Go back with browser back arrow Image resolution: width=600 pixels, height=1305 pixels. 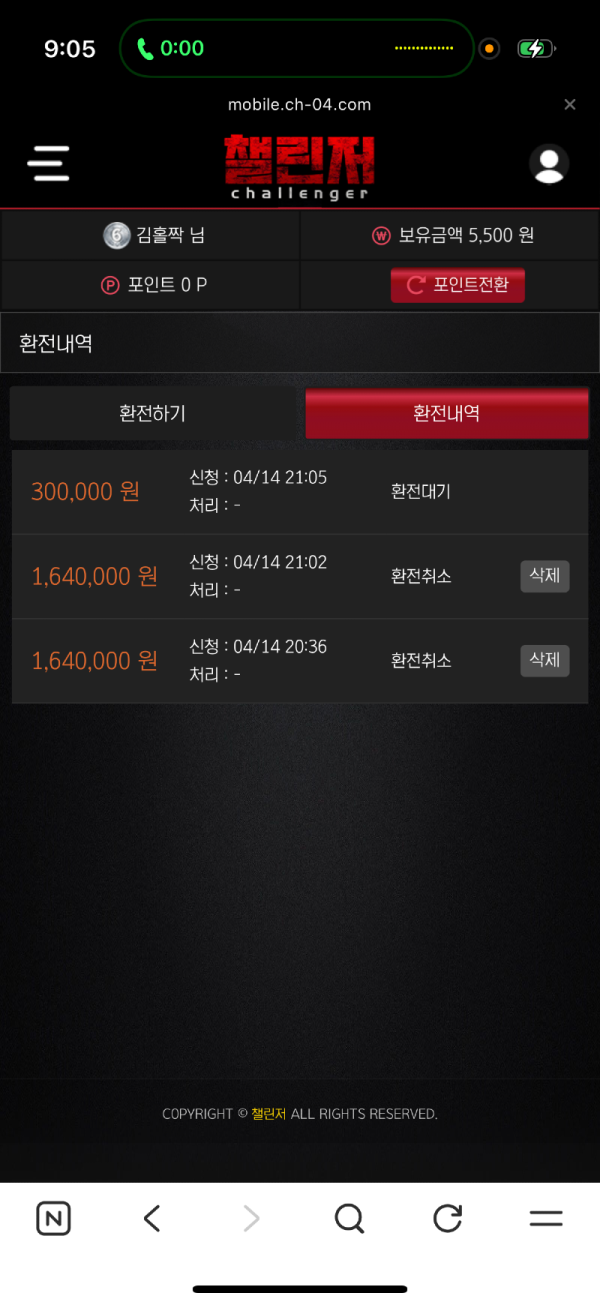click(x=152, y=1218)
